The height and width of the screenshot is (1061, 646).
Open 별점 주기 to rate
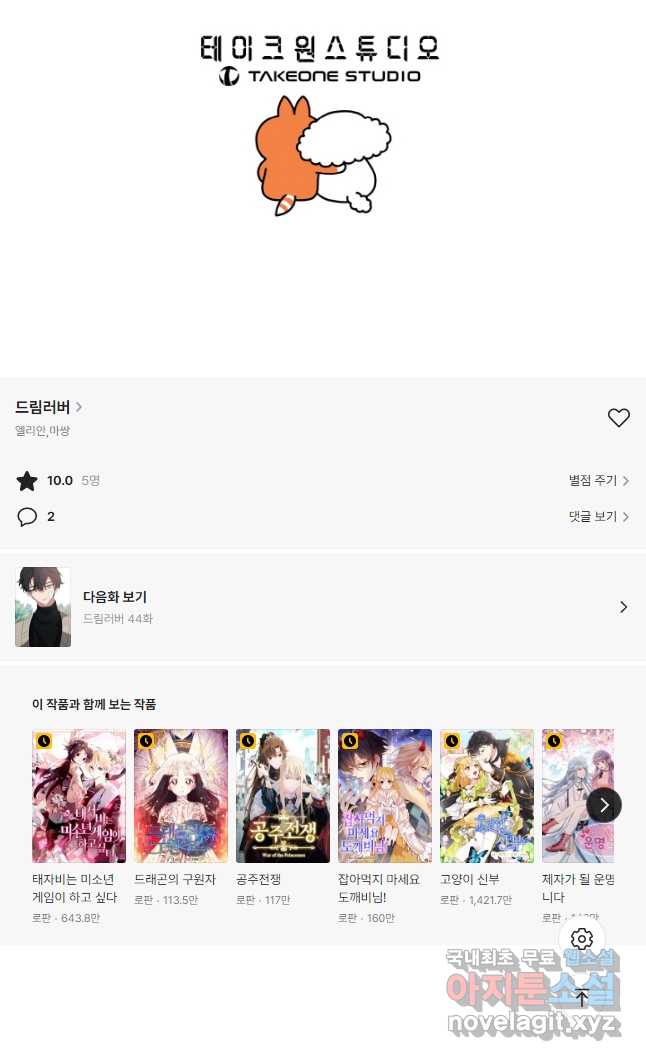[x=599, y=480]
